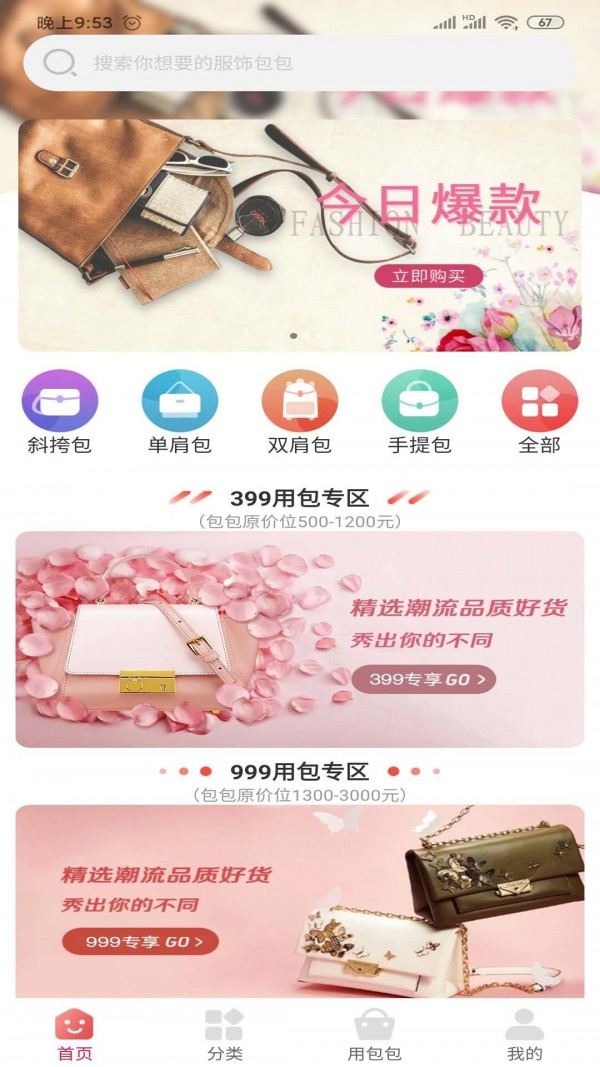
Task: Go to the 用包包 tab
Action: coord(375,1033)
